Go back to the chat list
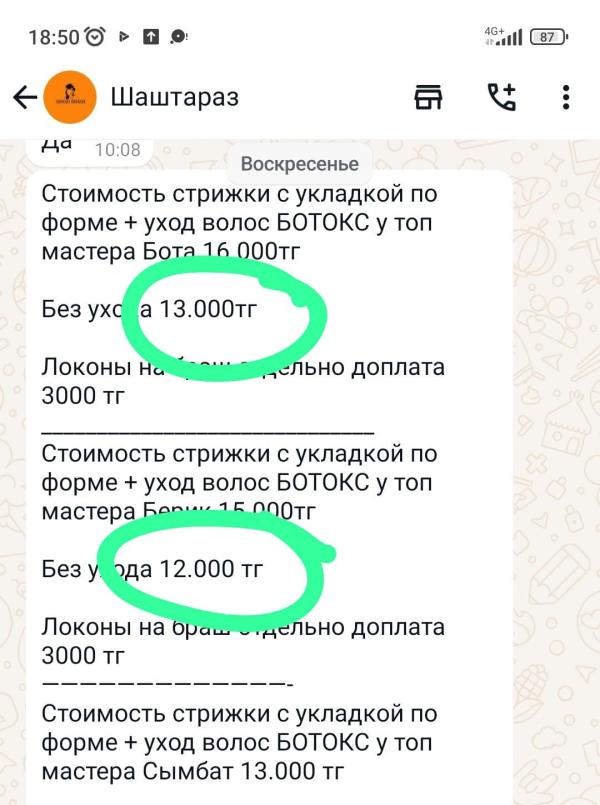Screen dimensions: 600x805 [x=25, y=97]
